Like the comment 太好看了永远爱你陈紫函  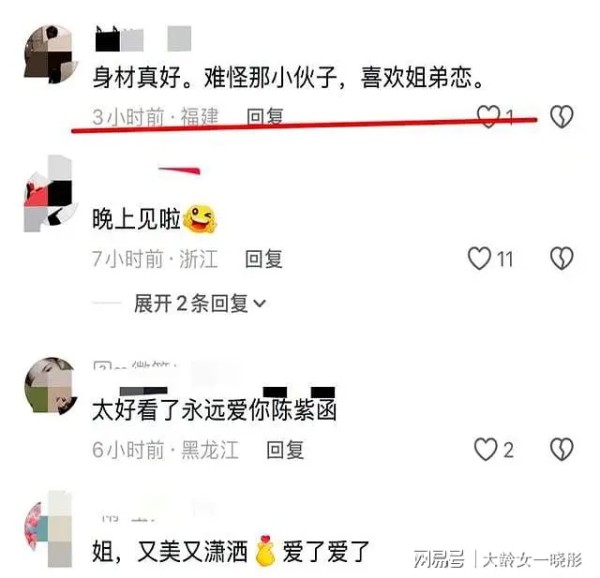486,450
